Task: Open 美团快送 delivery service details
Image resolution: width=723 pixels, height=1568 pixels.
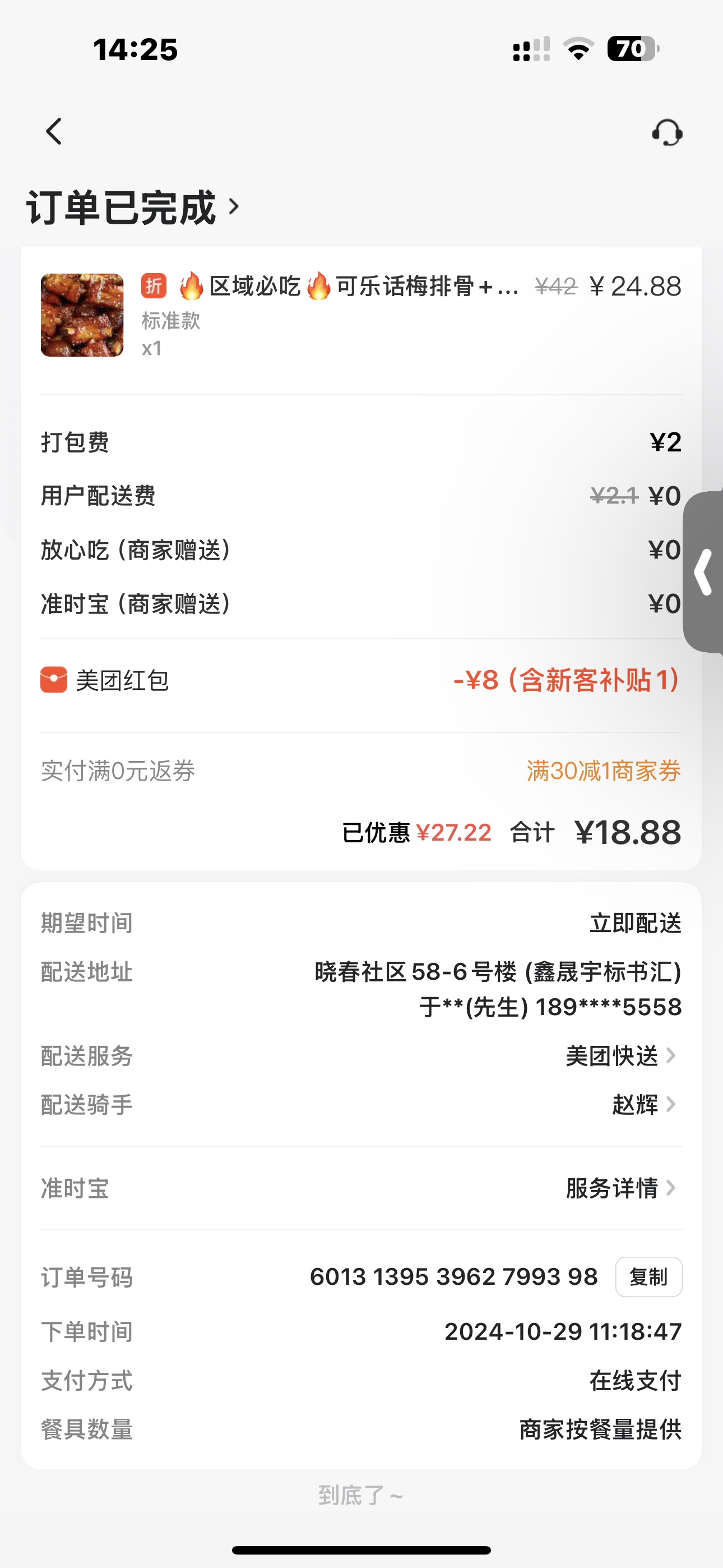Action: point(619,1056)
